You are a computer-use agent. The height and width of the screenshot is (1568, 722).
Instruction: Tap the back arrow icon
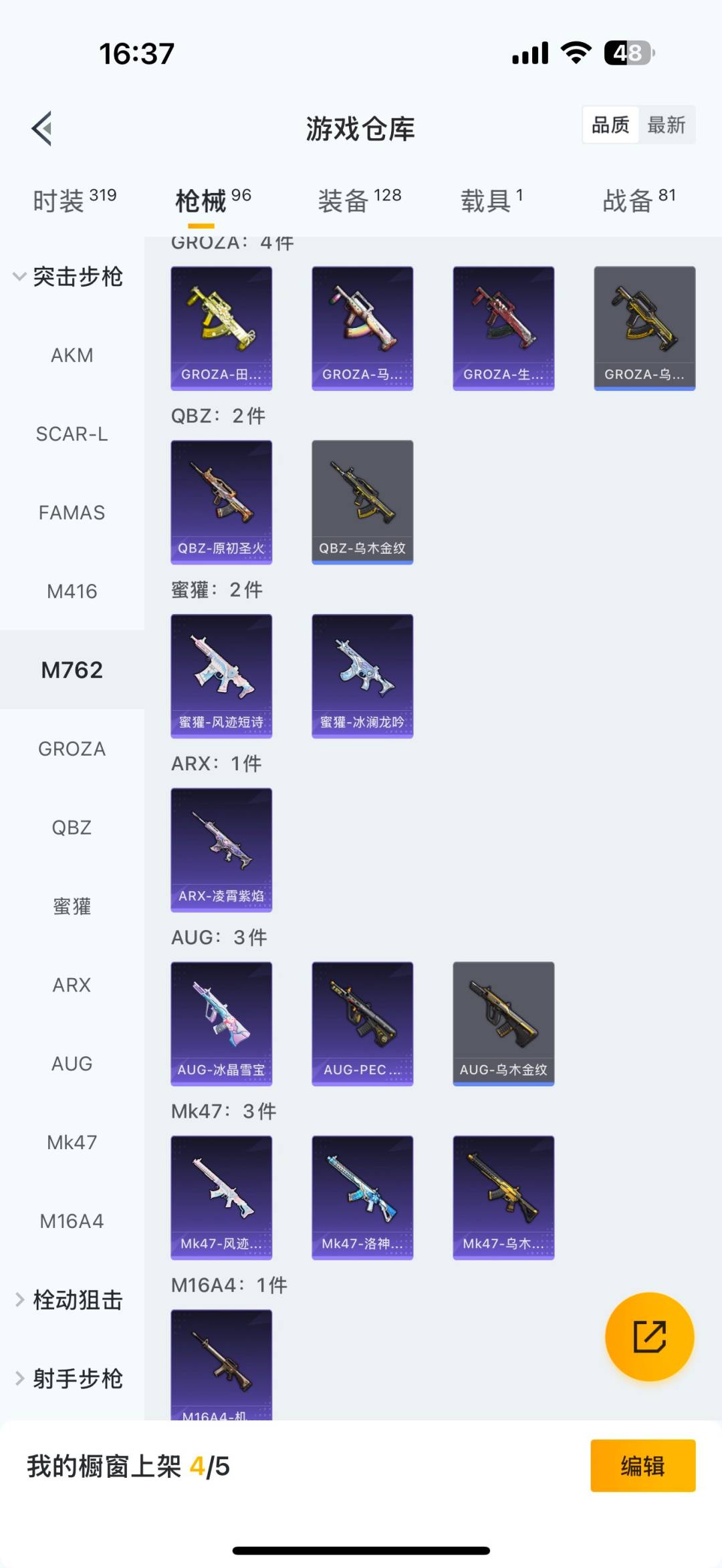(41, 128)
